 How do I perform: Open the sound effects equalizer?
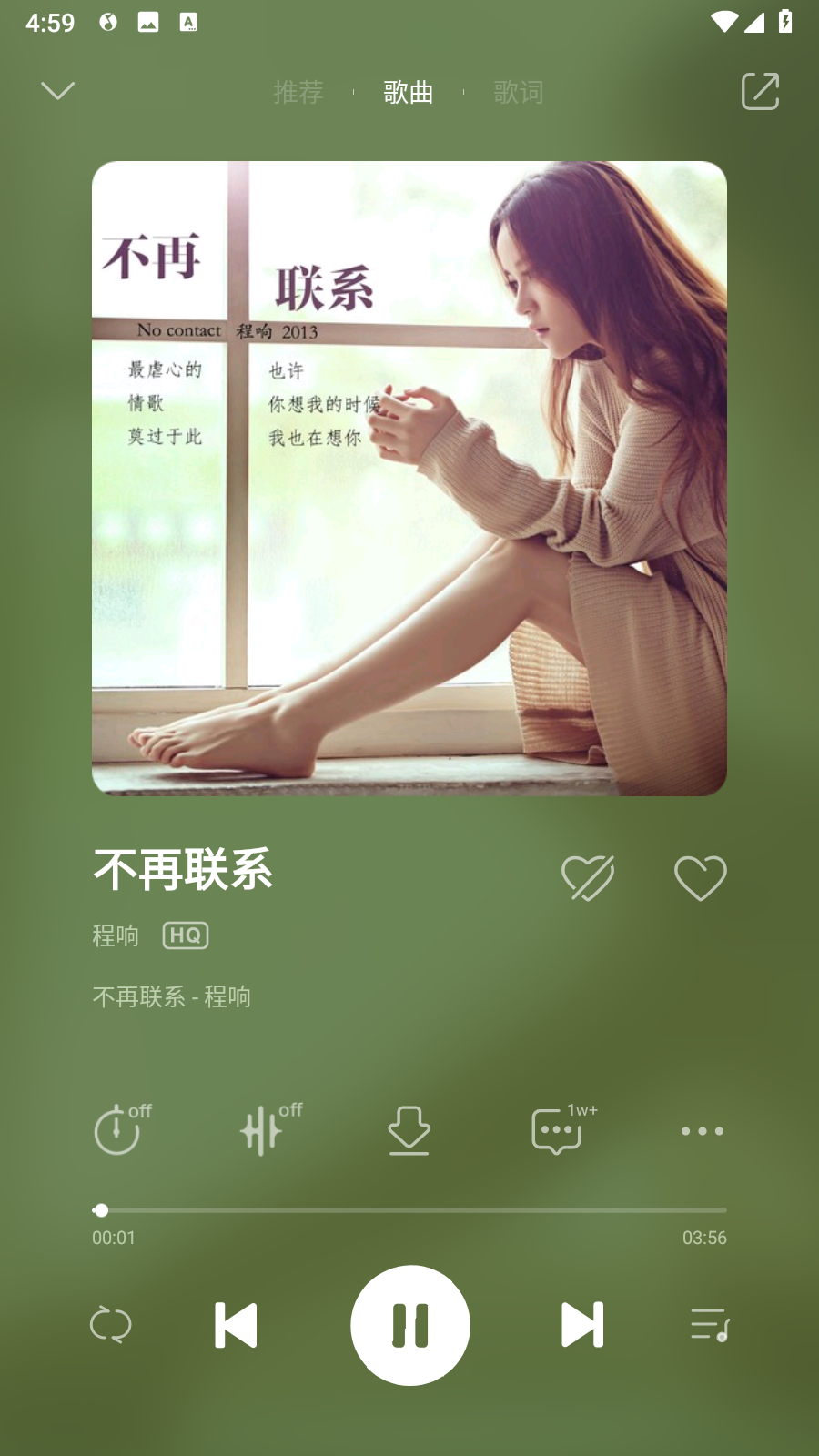click(263, 1131)
